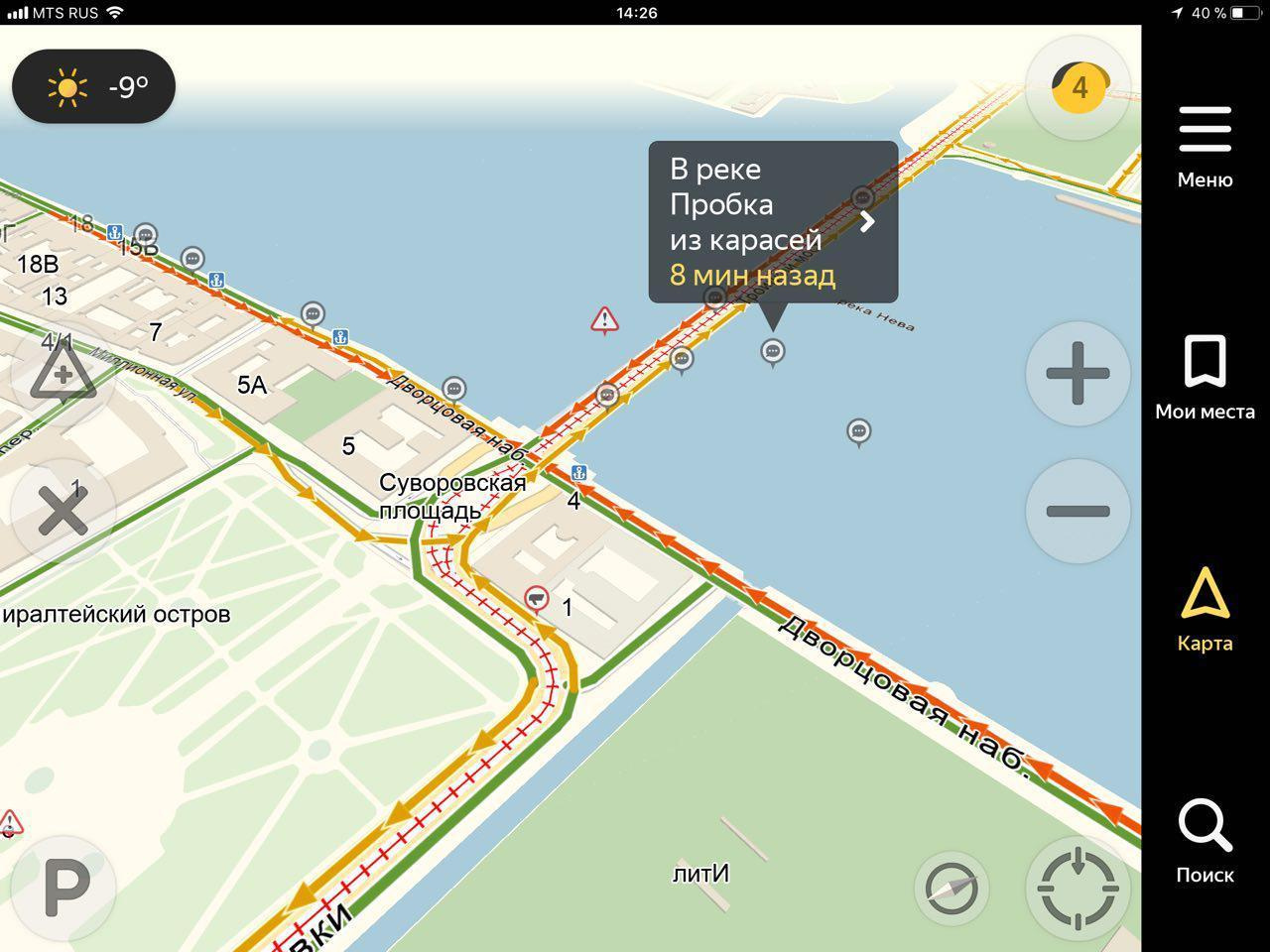Tap the road warning triangle on the river

[x=604, y=320]
